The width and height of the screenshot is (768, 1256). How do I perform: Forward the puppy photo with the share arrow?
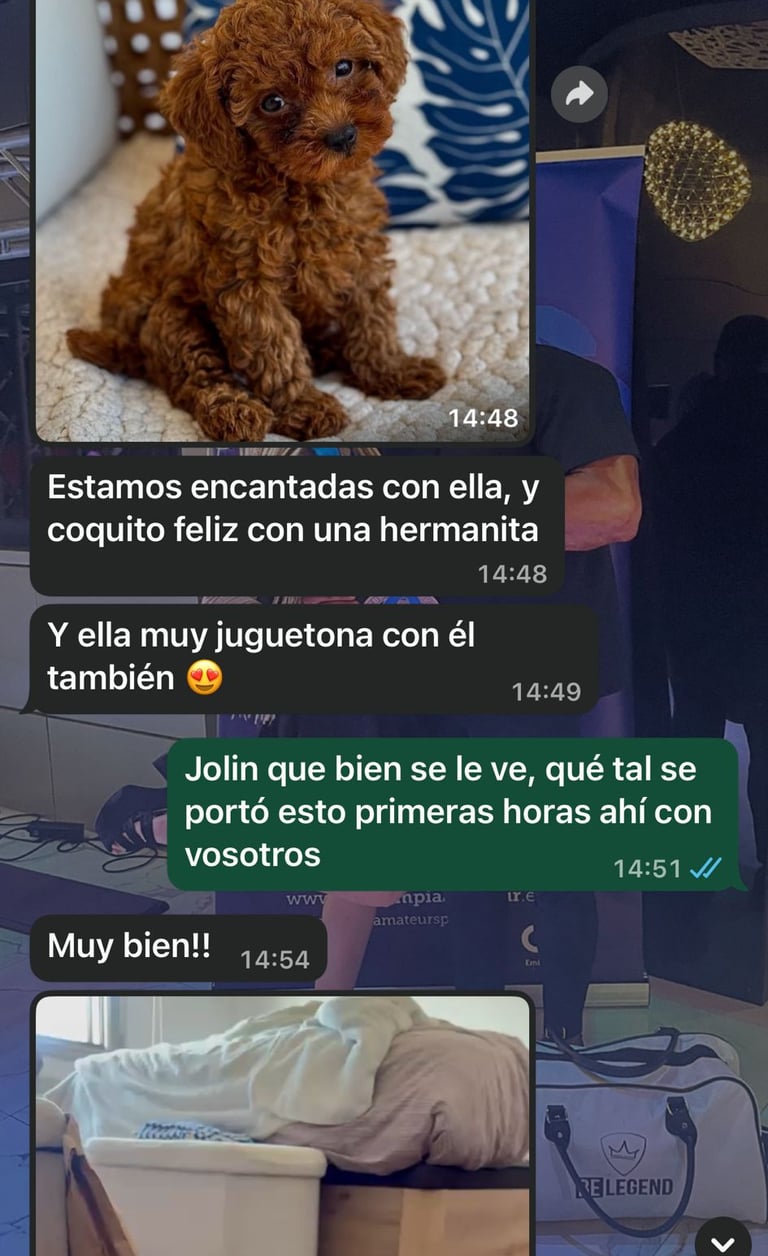pyautogui.click(x=579, y=95)
